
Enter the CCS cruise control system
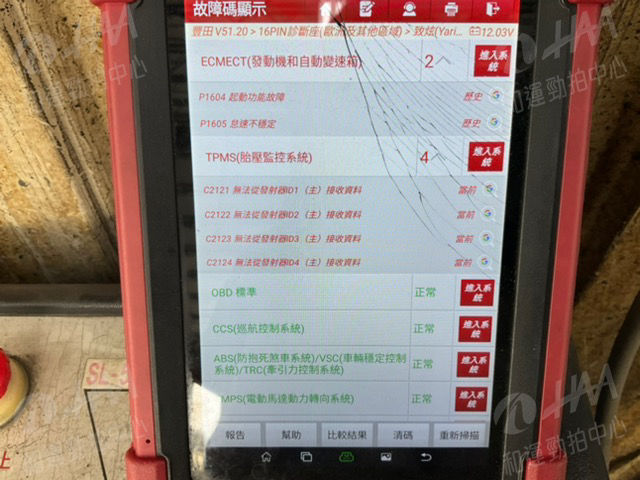[475, 328]
